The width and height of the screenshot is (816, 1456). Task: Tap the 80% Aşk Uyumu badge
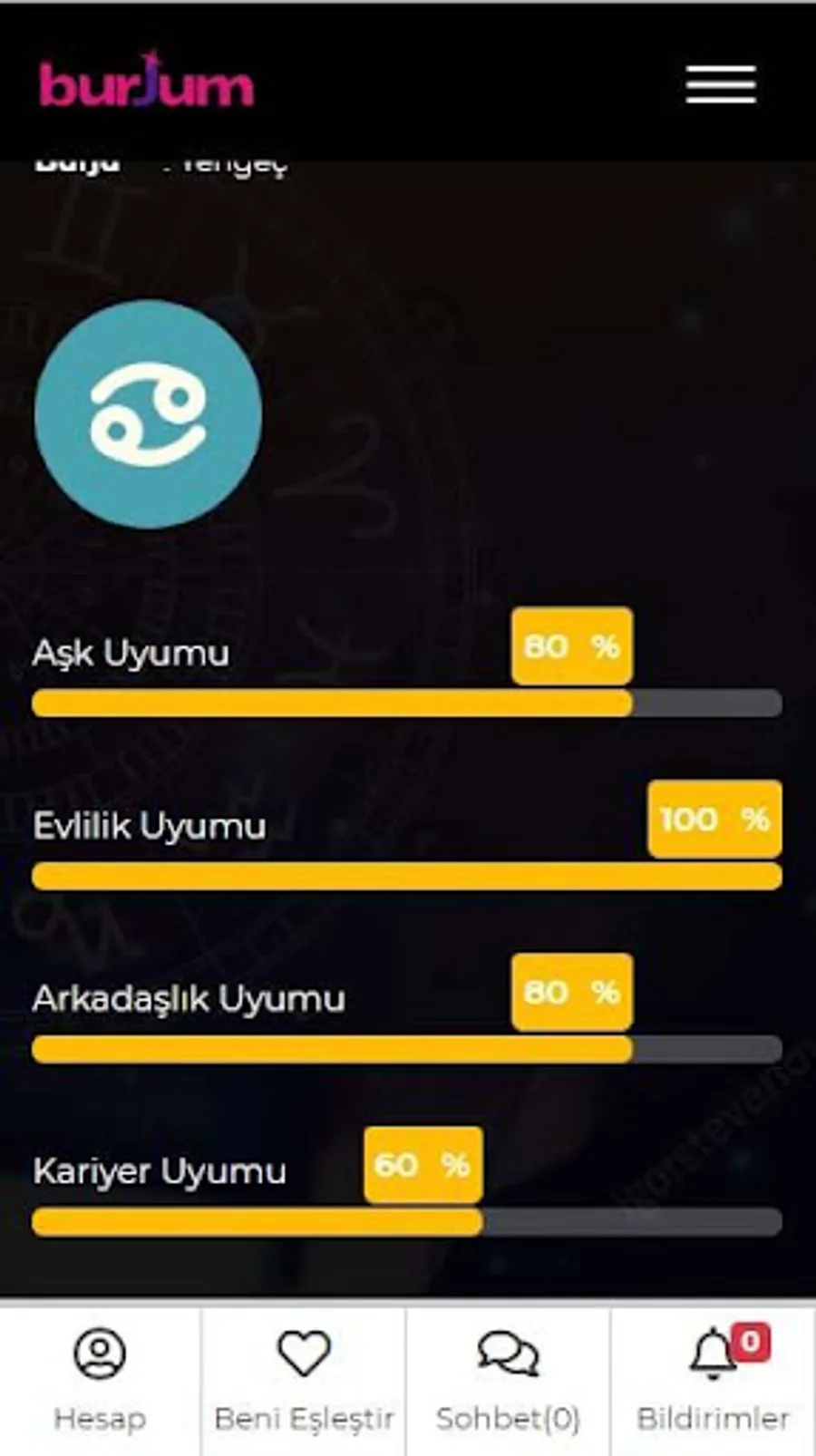click(x=571, y=647)
